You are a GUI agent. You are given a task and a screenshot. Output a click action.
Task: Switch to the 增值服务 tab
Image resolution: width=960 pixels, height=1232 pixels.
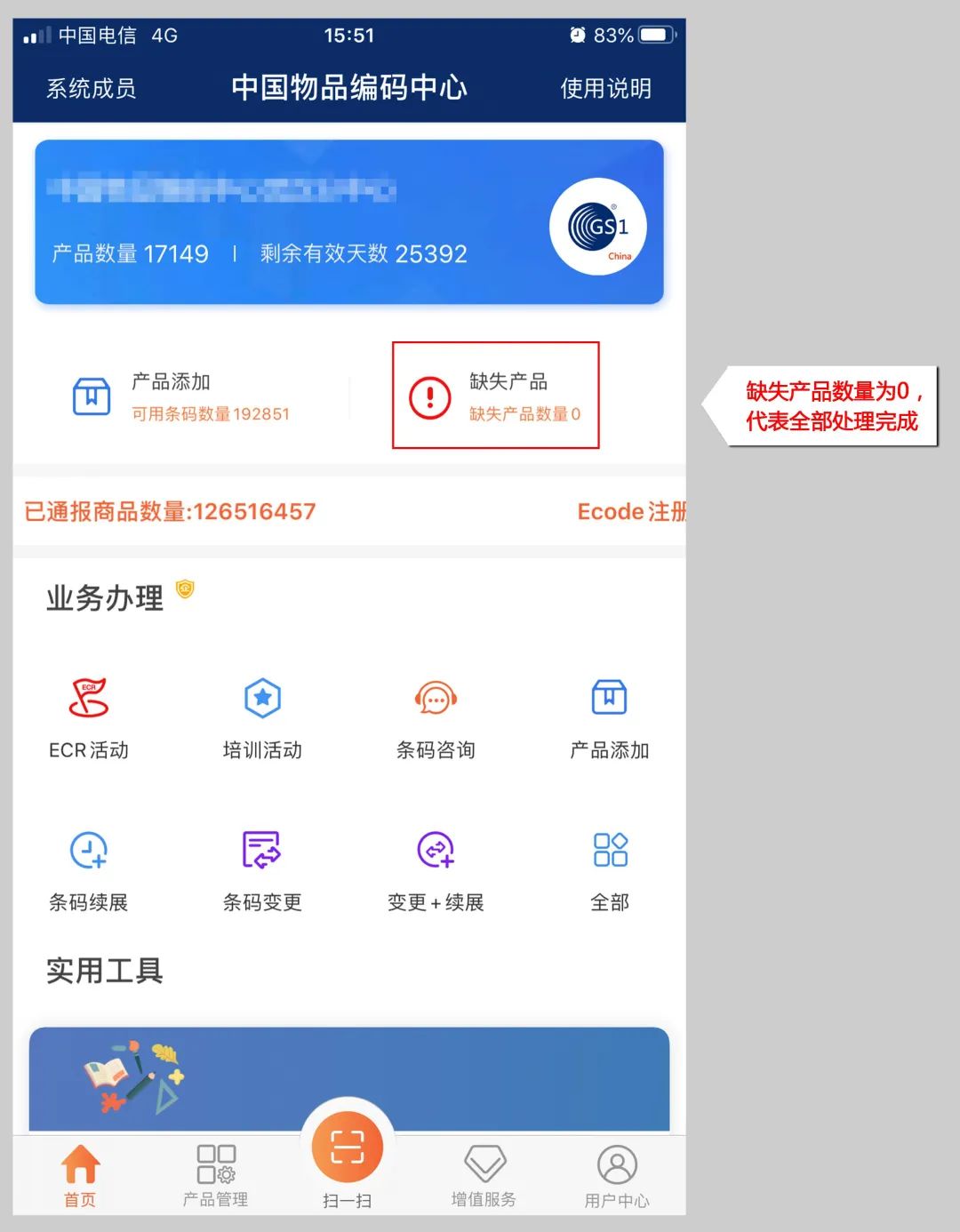(484, 1175)
